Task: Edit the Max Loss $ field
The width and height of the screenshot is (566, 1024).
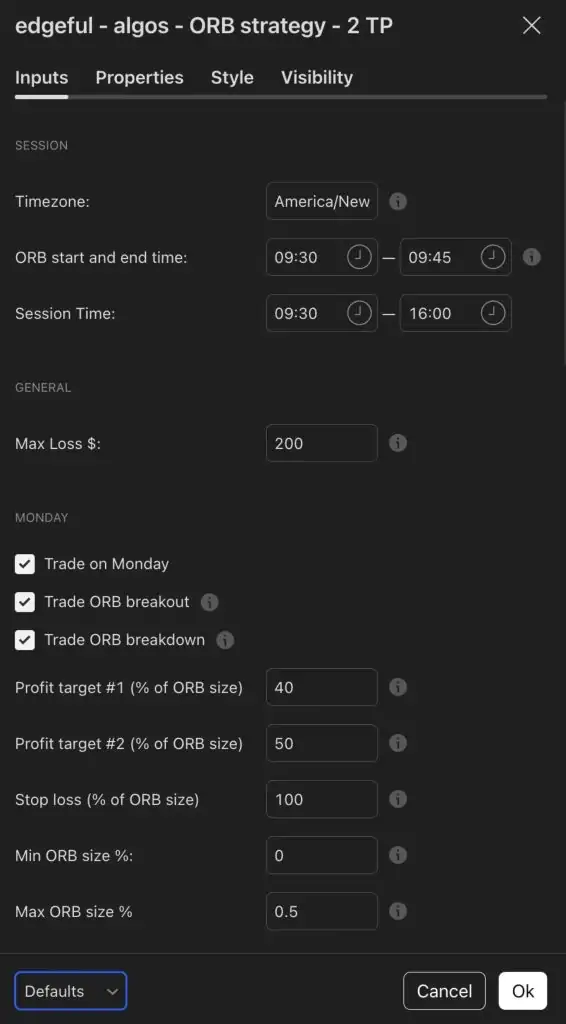Action: click(322, 443)
